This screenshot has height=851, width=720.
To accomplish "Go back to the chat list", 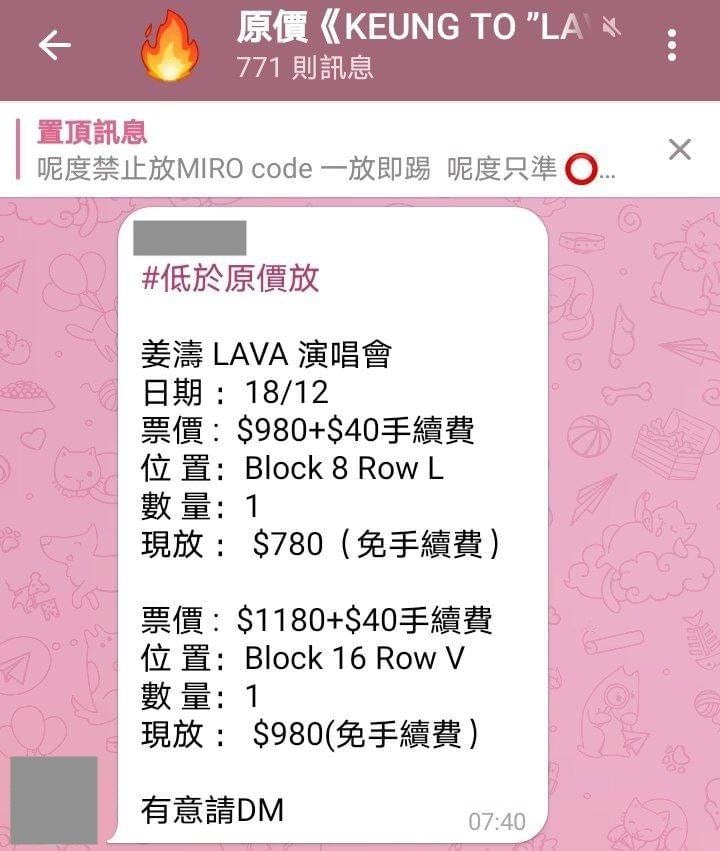I will (x=54, y=45).
